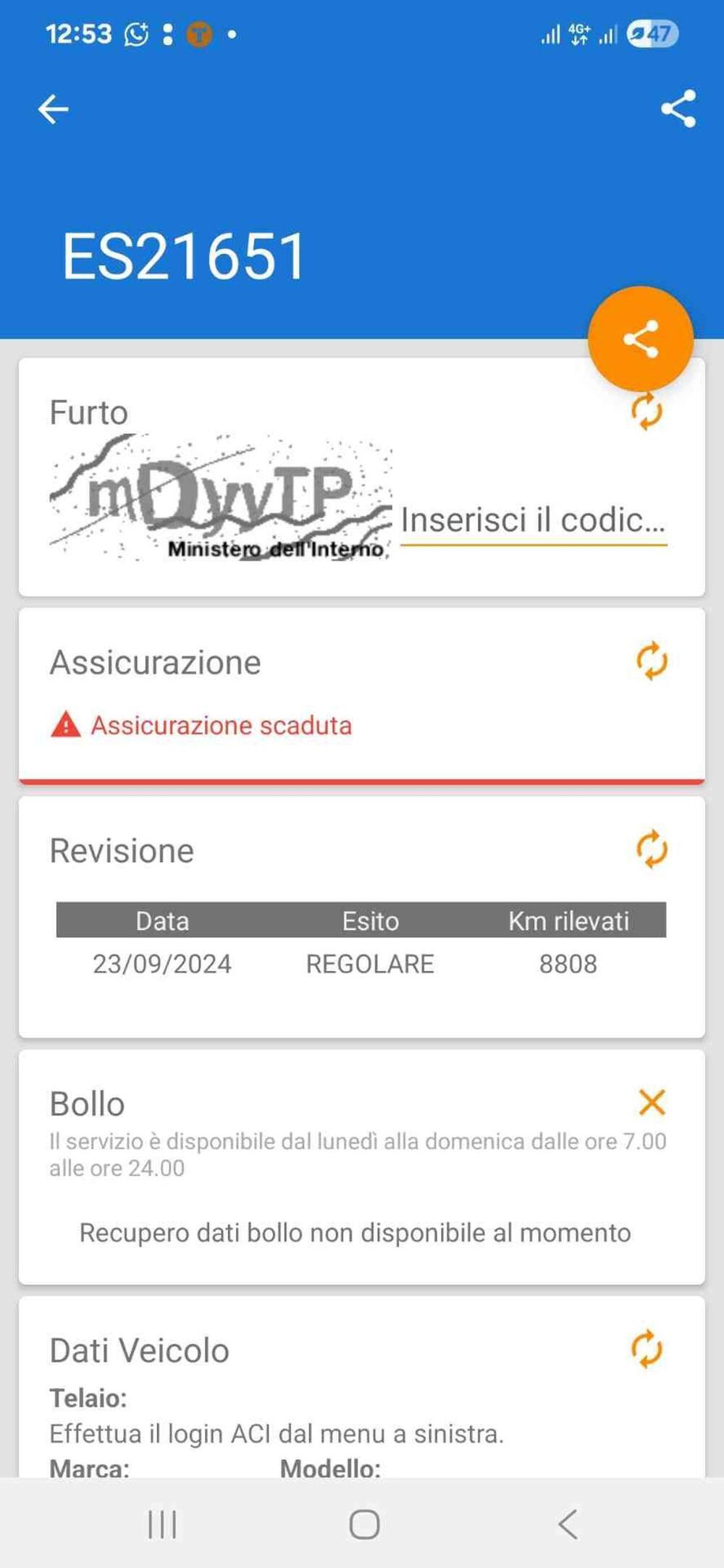The height and width of the screenshot is (1568, 724).
Task: Tap the Dati Veicolo section title
Action: [140, 1349]
